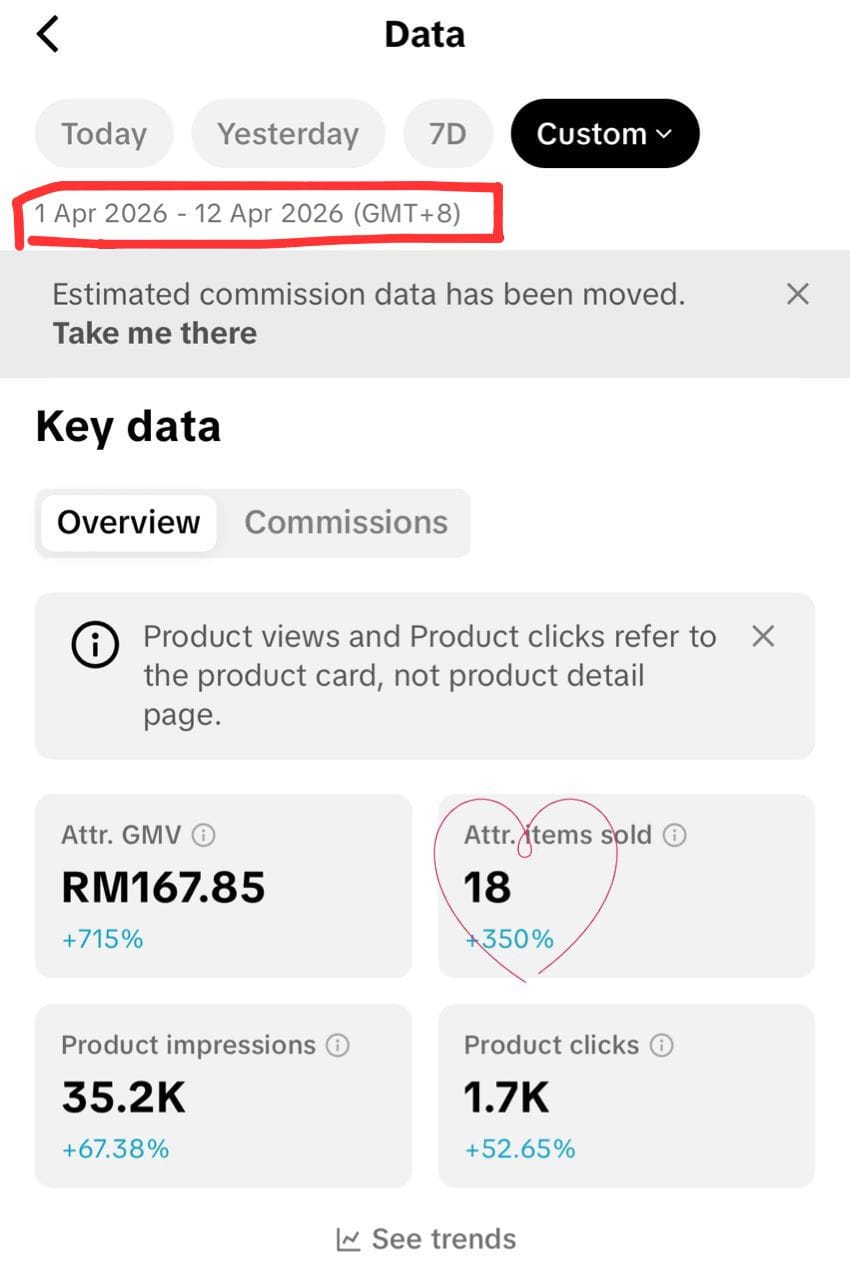850x1280 pixels.
Task: Dismiss the estimated commission notice
Action: pos(797,294)
